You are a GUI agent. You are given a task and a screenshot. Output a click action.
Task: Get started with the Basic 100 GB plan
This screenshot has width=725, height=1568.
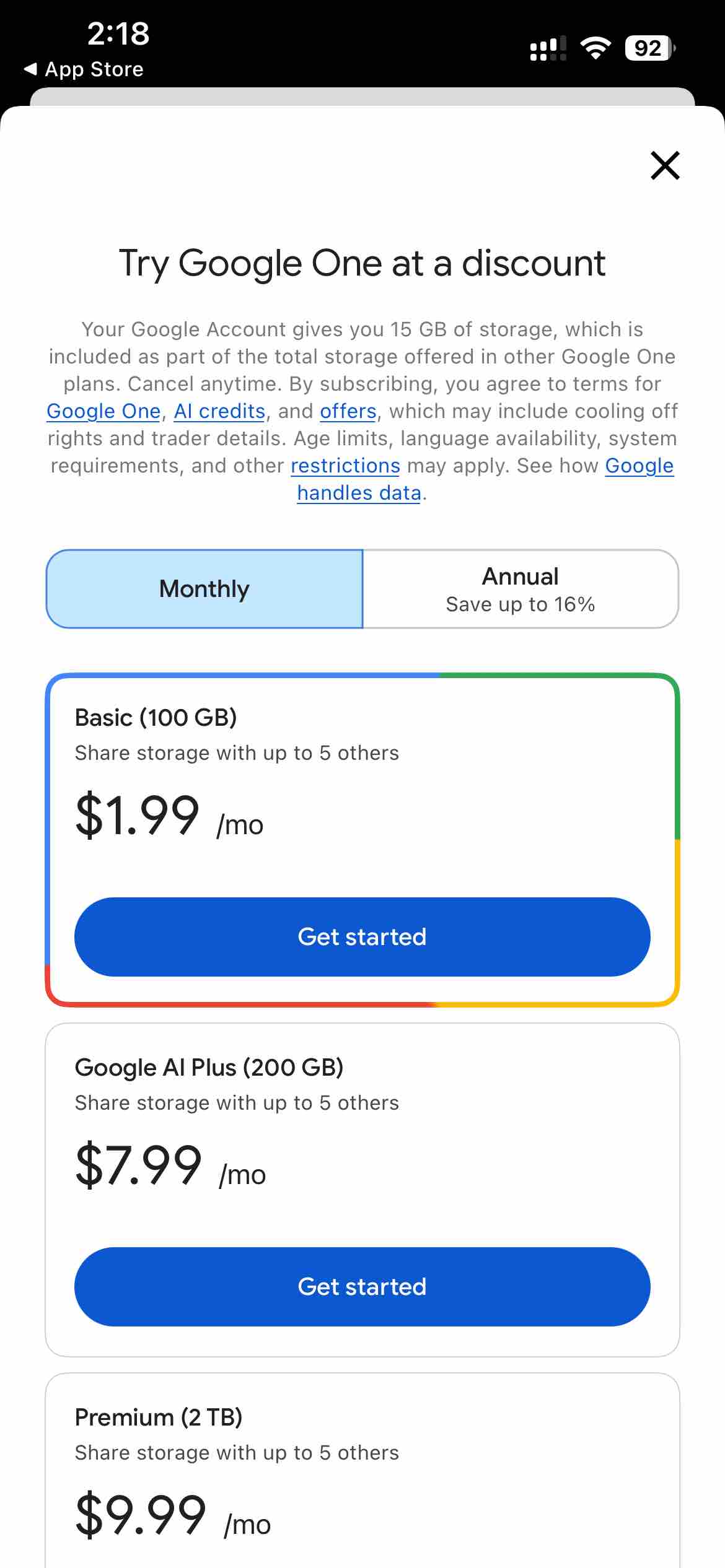pos(362,937)
